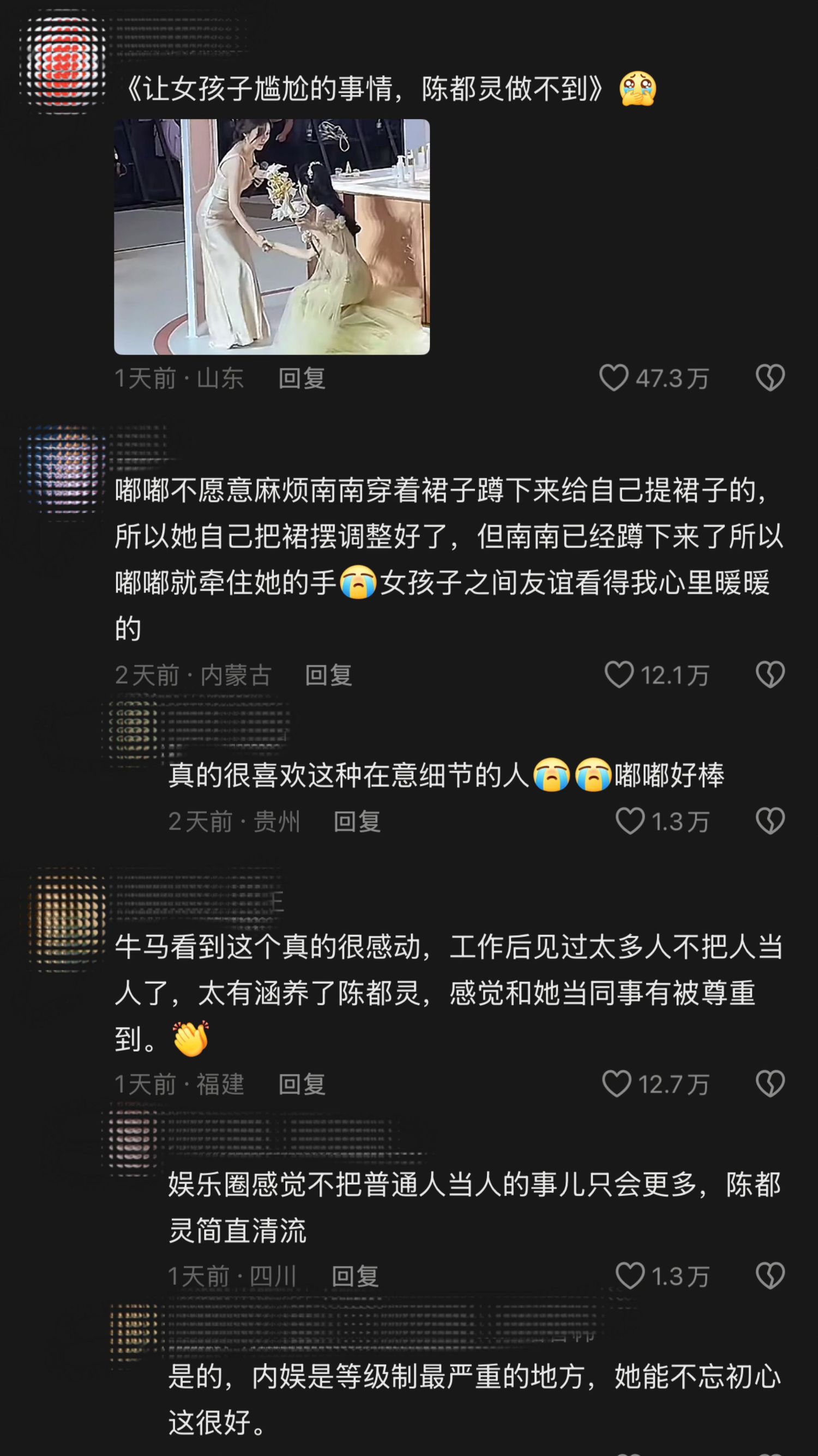The width and height of the screenshot is (818, 1456).
Task: Dislike the reply posted from 贵州
Action: (770, 821)
